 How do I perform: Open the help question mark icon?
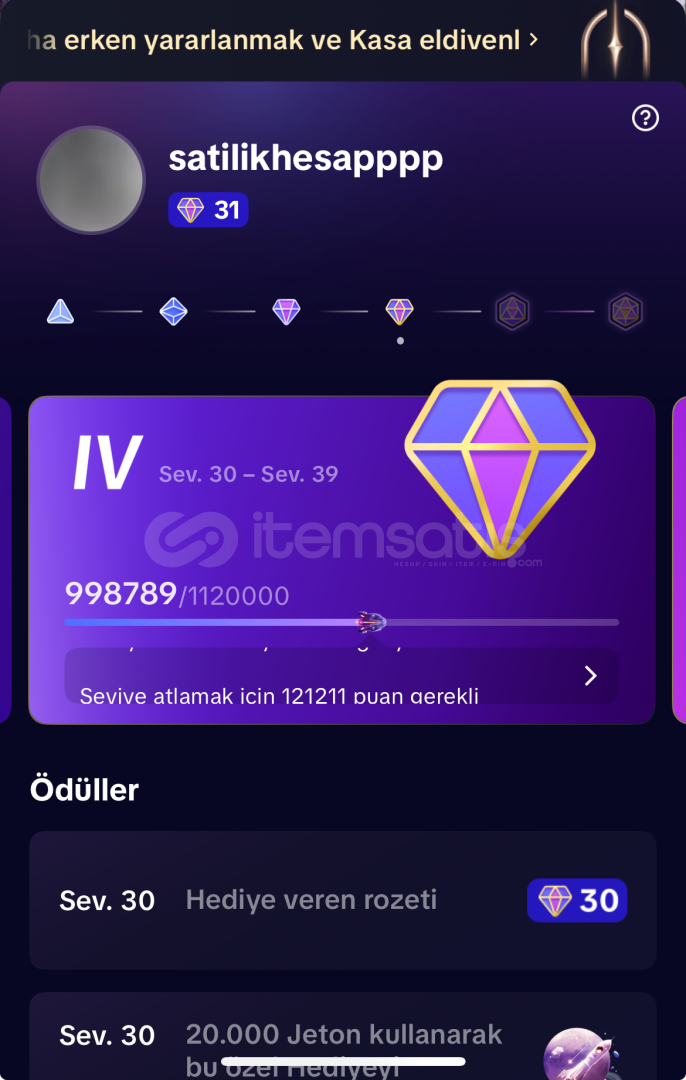tap(645, 119)
